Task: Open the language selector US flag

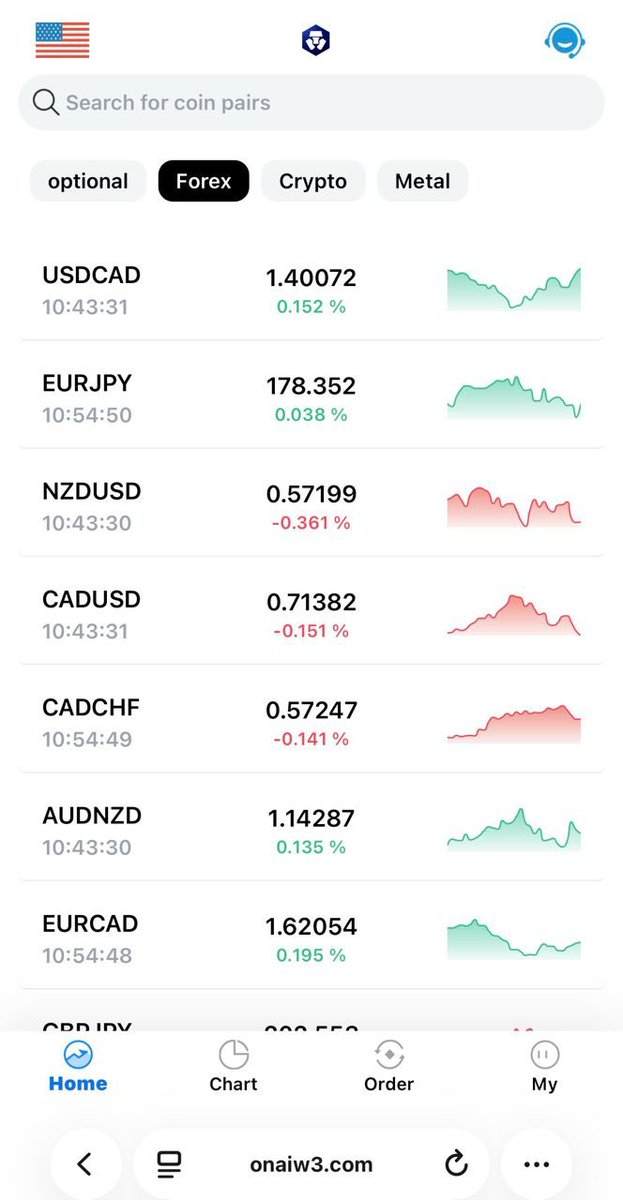Action: [x=62, y=40]
